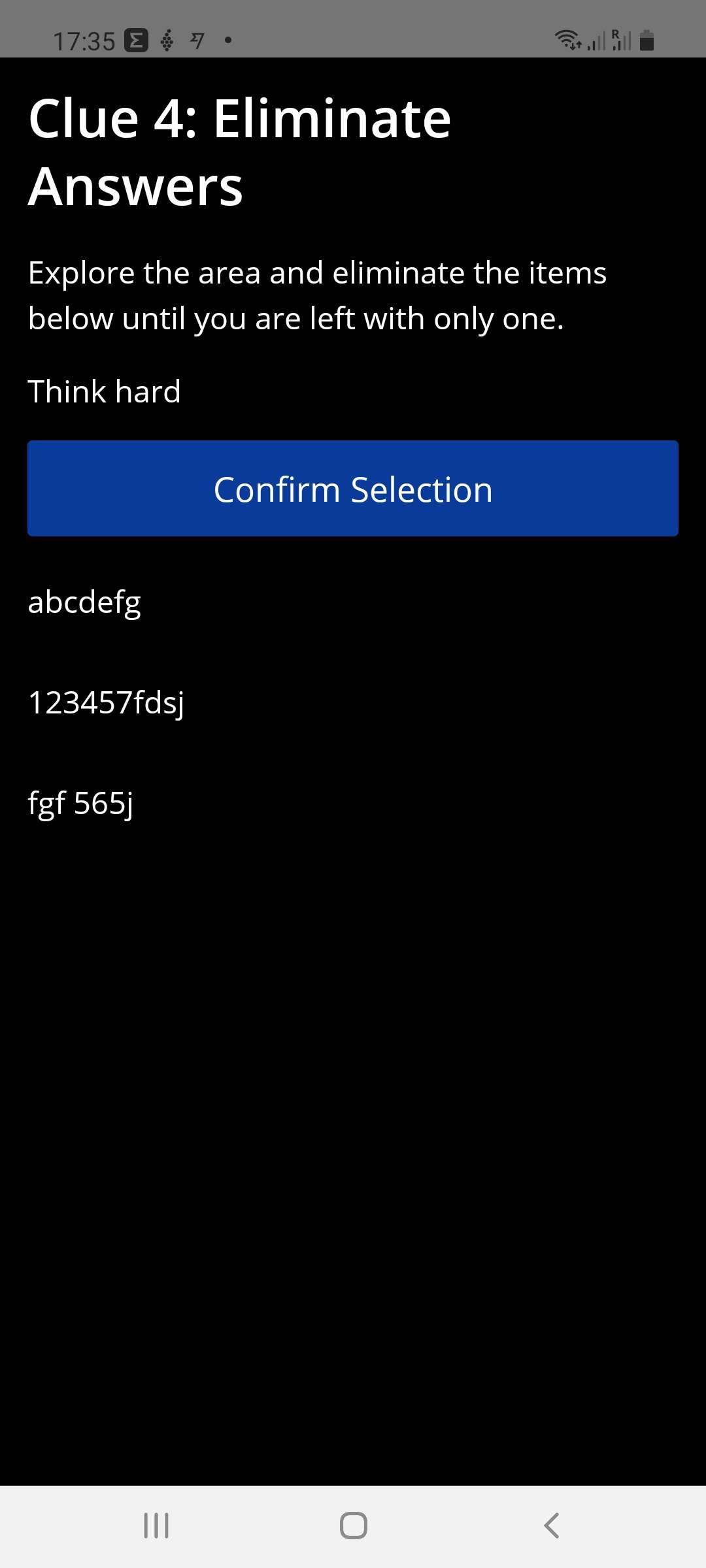
Task: Select the item fgf 565j
Action: coord(80,804)
